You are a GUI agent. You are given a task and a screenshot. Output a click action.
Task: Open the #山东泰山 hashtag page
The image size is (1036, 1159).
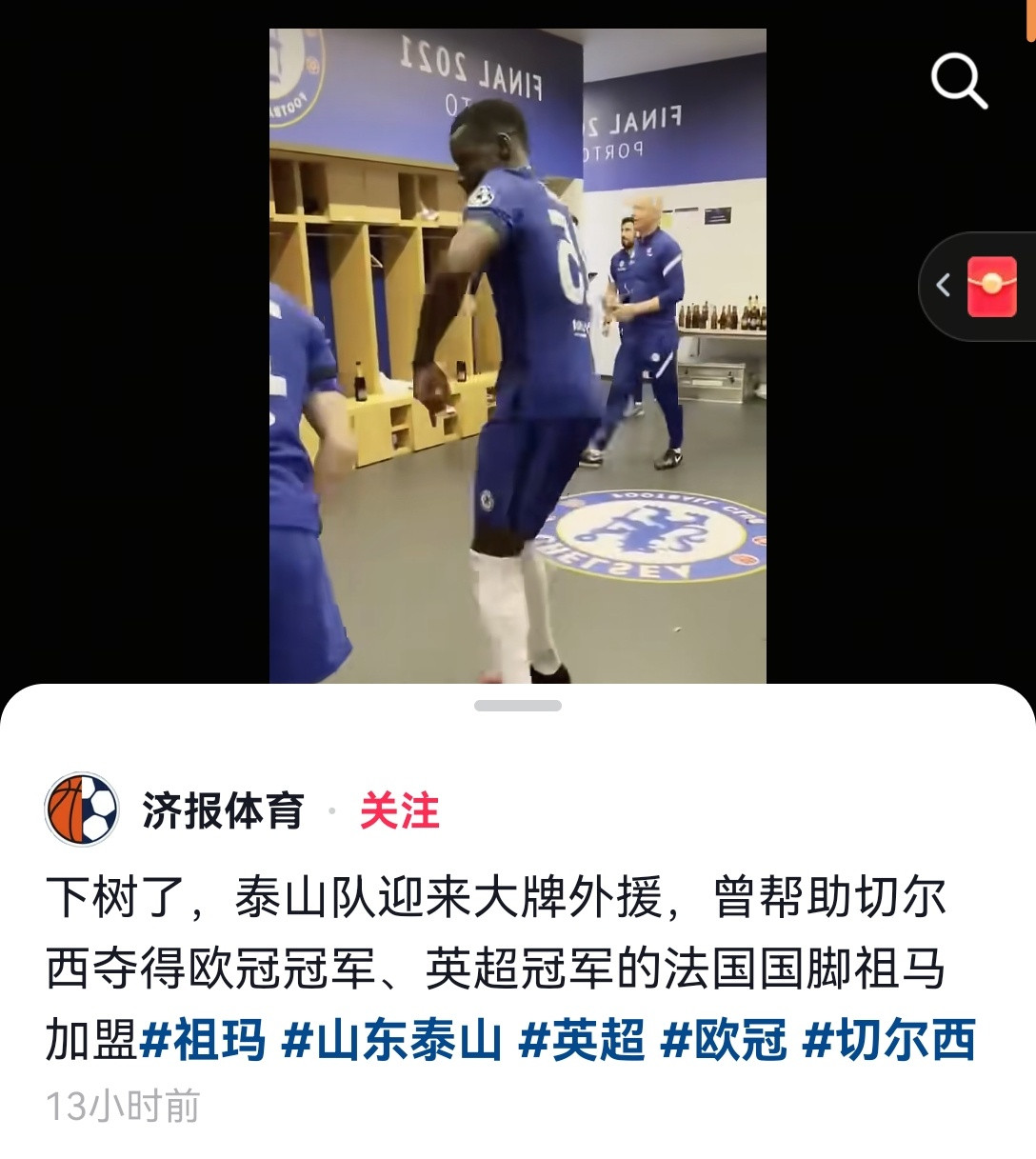click(386, 1042)
